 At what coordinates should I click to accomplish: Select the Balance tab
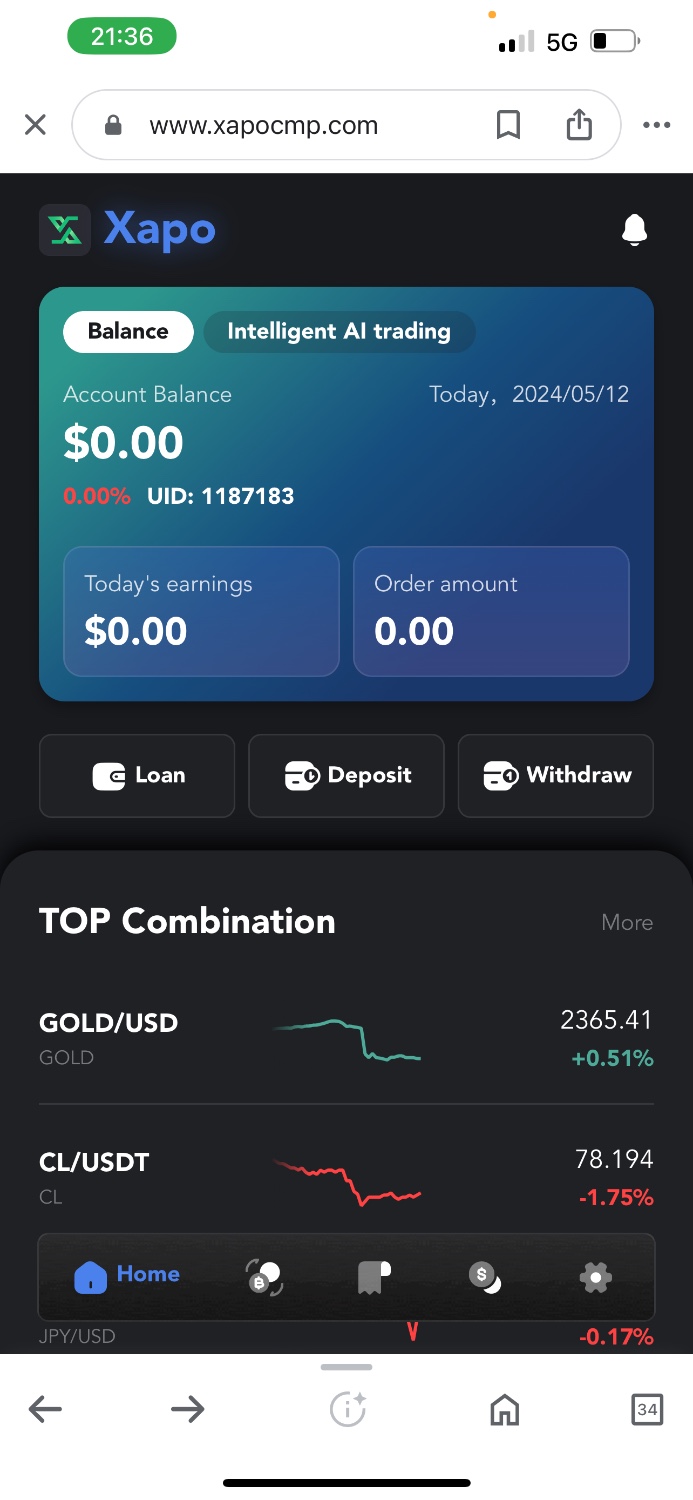[x=128, y=332]
